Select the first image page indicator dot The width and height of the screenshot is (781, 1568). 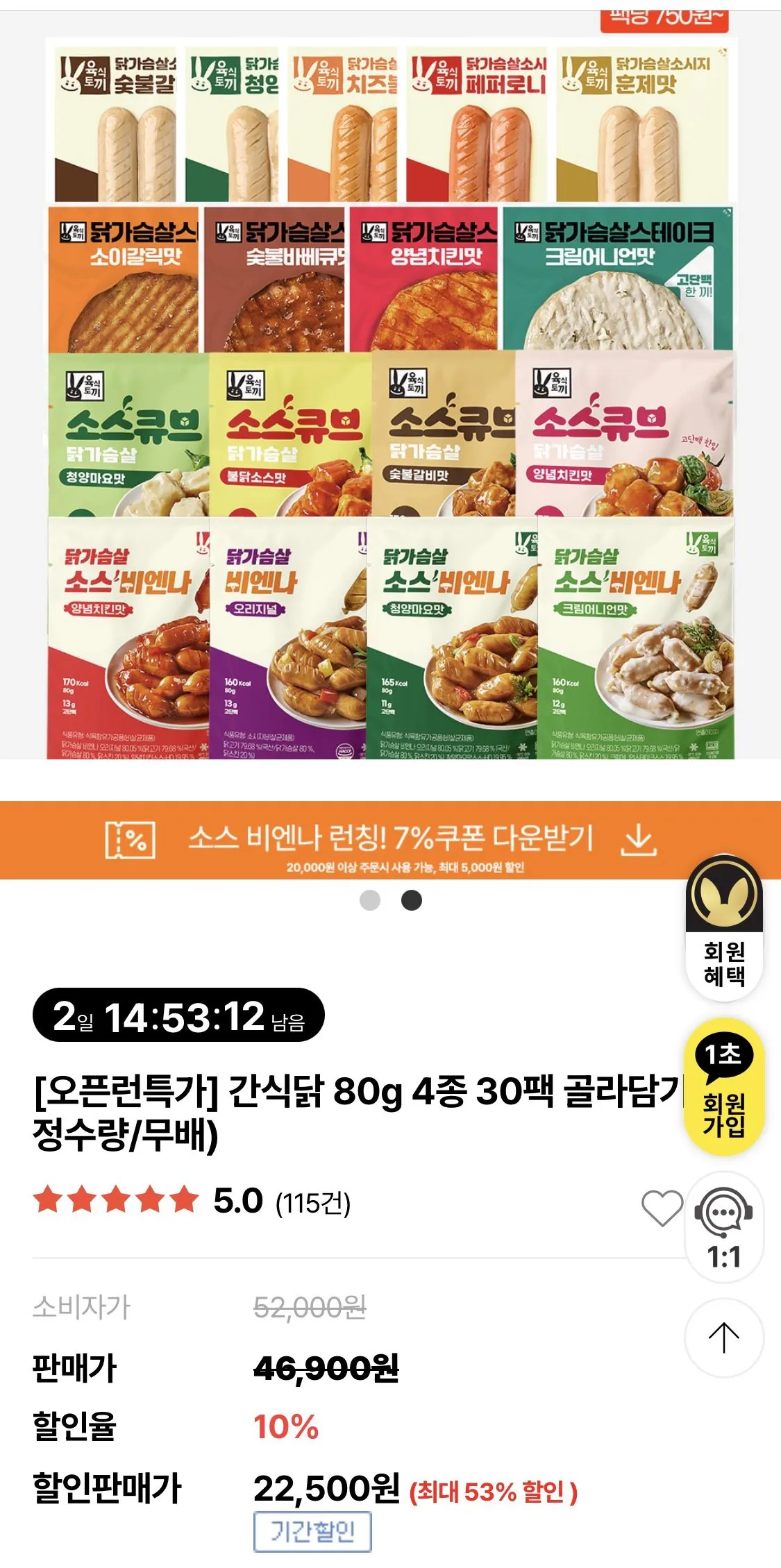pos(370,900)
